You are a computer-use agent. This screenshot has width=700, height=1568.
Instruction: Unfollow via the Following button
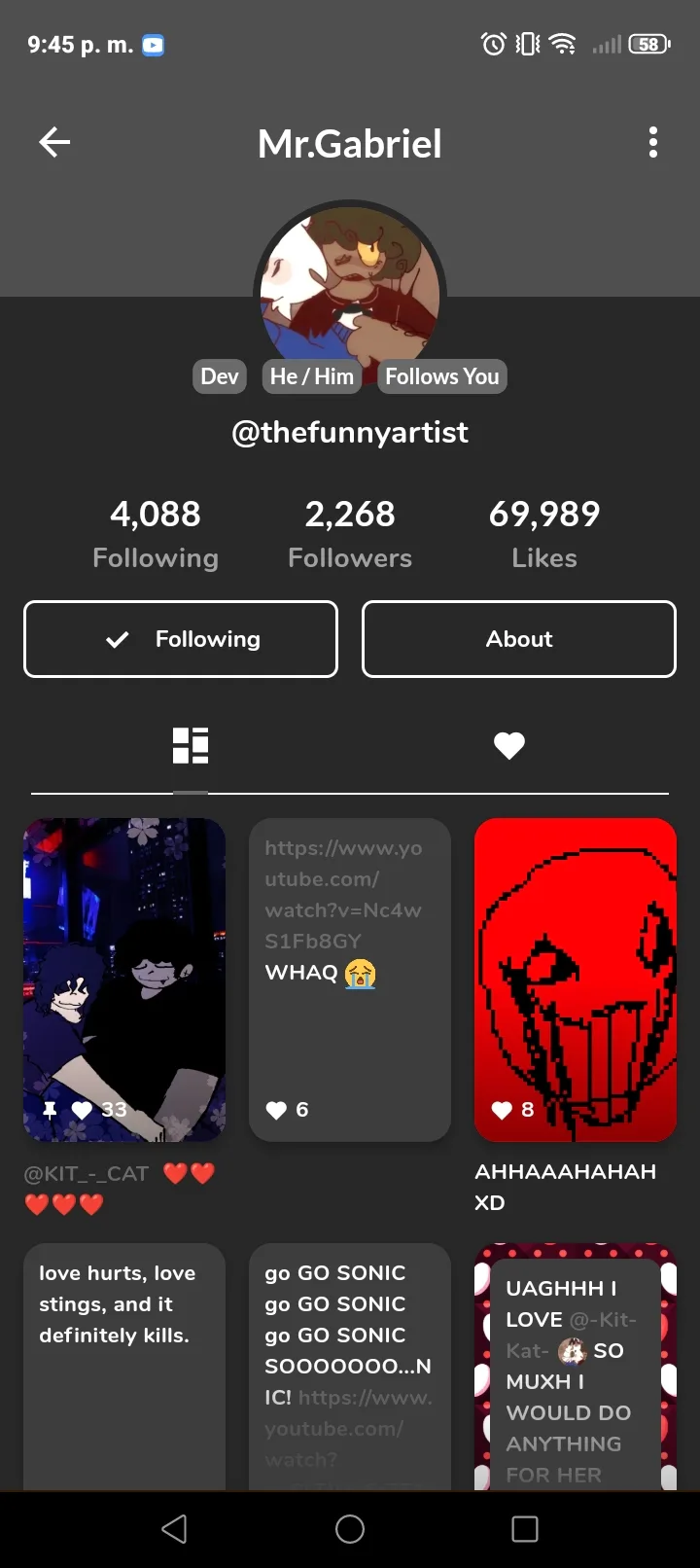click(x=181, y=639)
